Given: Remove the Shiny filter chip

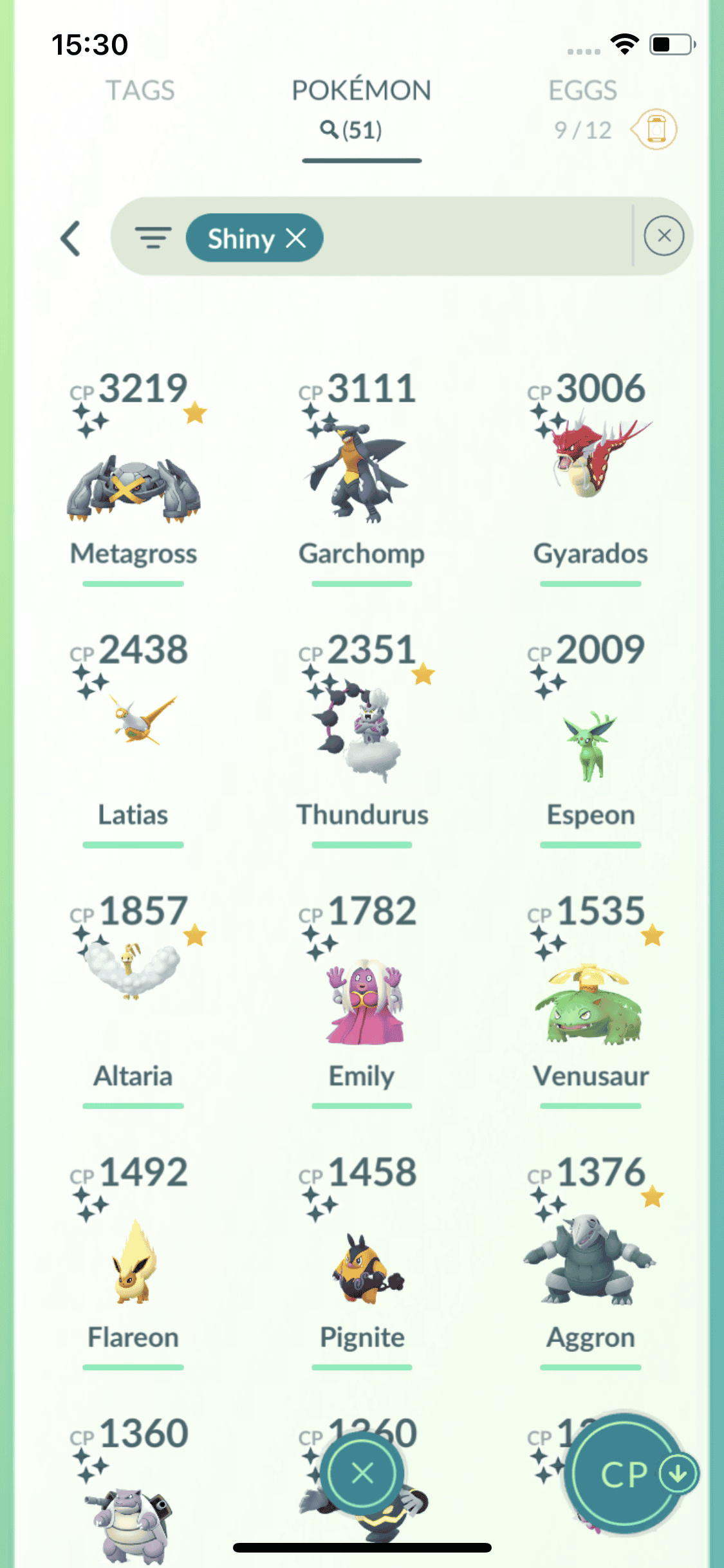Looking at the screenshot, I should pyautogui.click(x=296, y=238).
